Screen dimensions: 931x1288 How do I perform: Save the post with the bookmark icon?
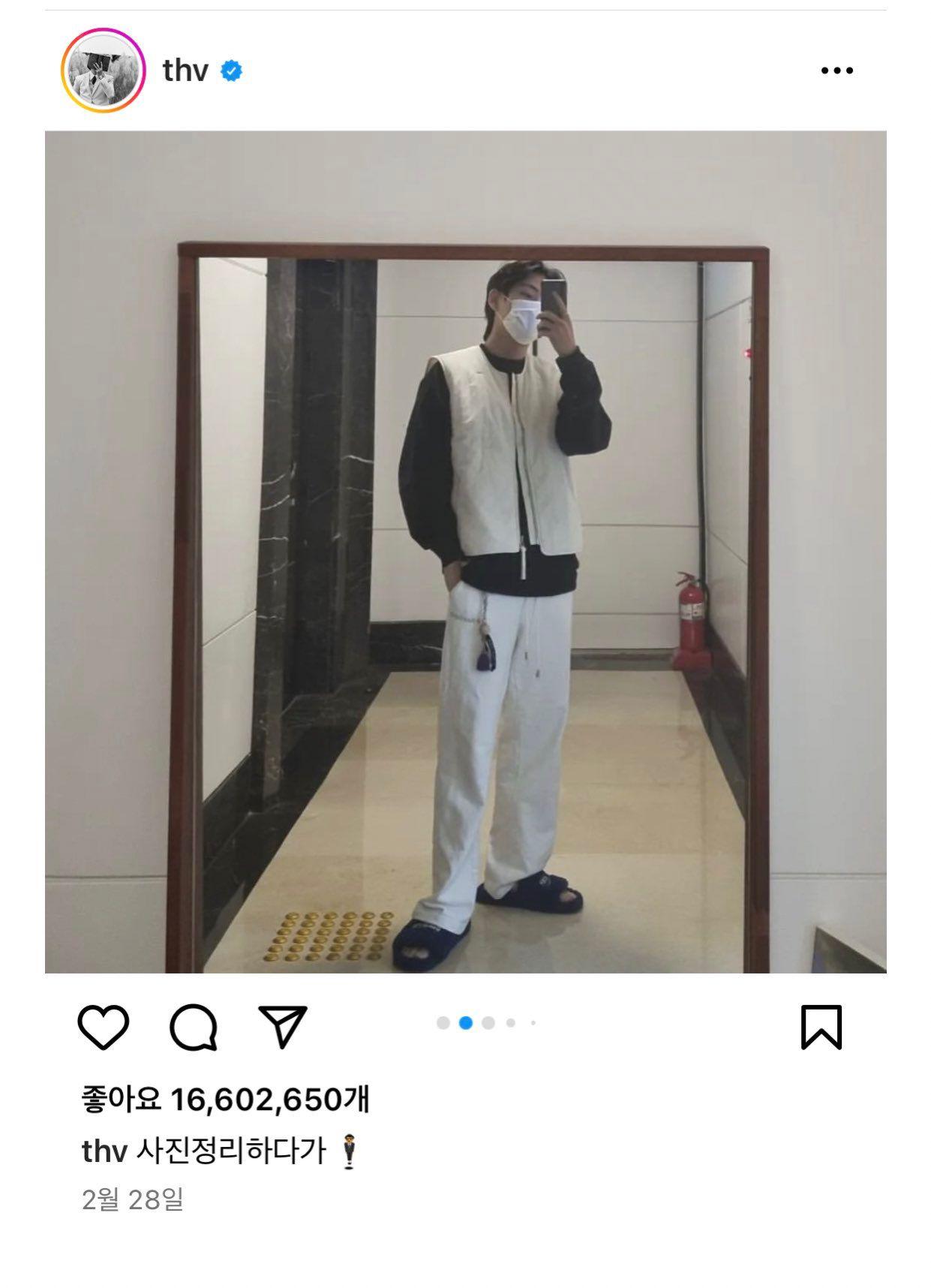(821, 1027)
